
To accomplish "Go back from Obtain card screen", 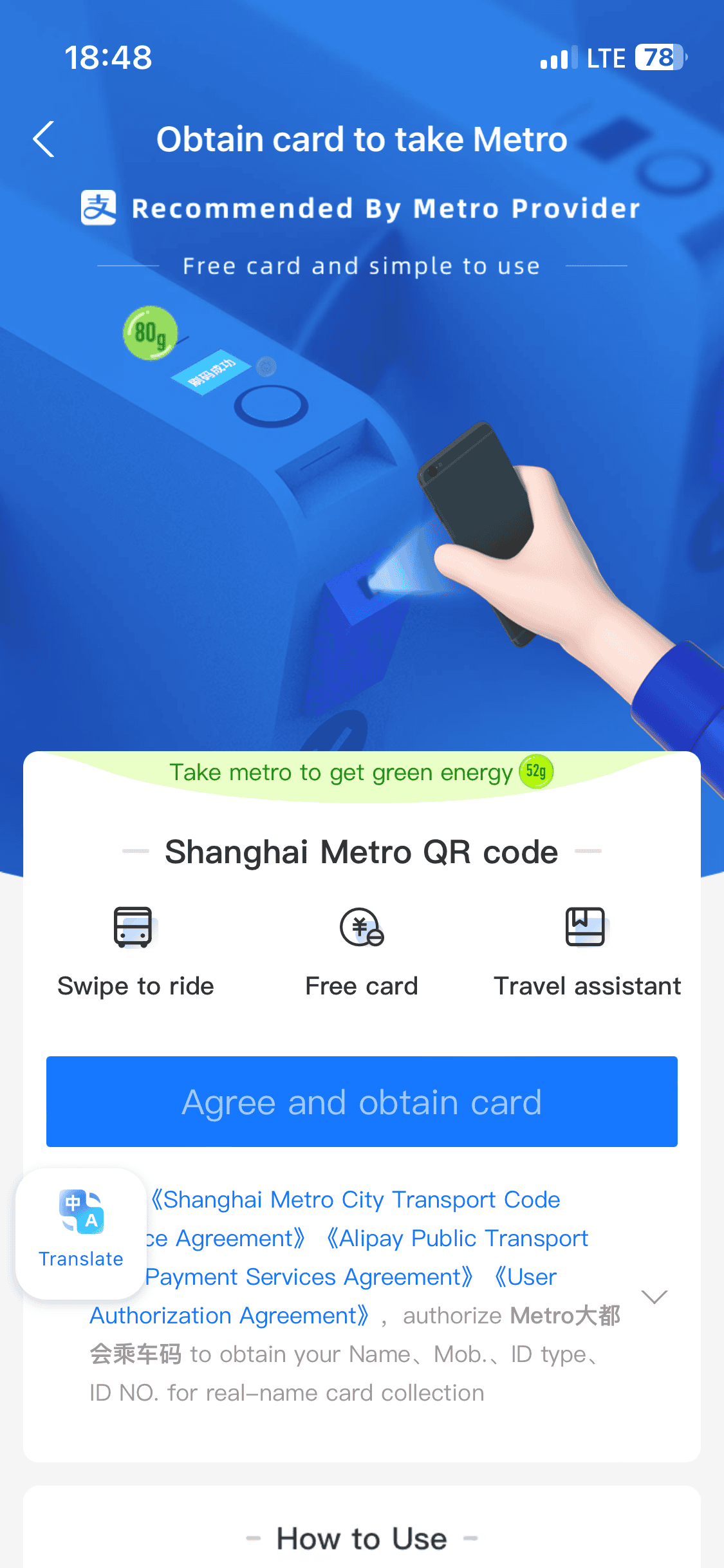I will [44, 139].
